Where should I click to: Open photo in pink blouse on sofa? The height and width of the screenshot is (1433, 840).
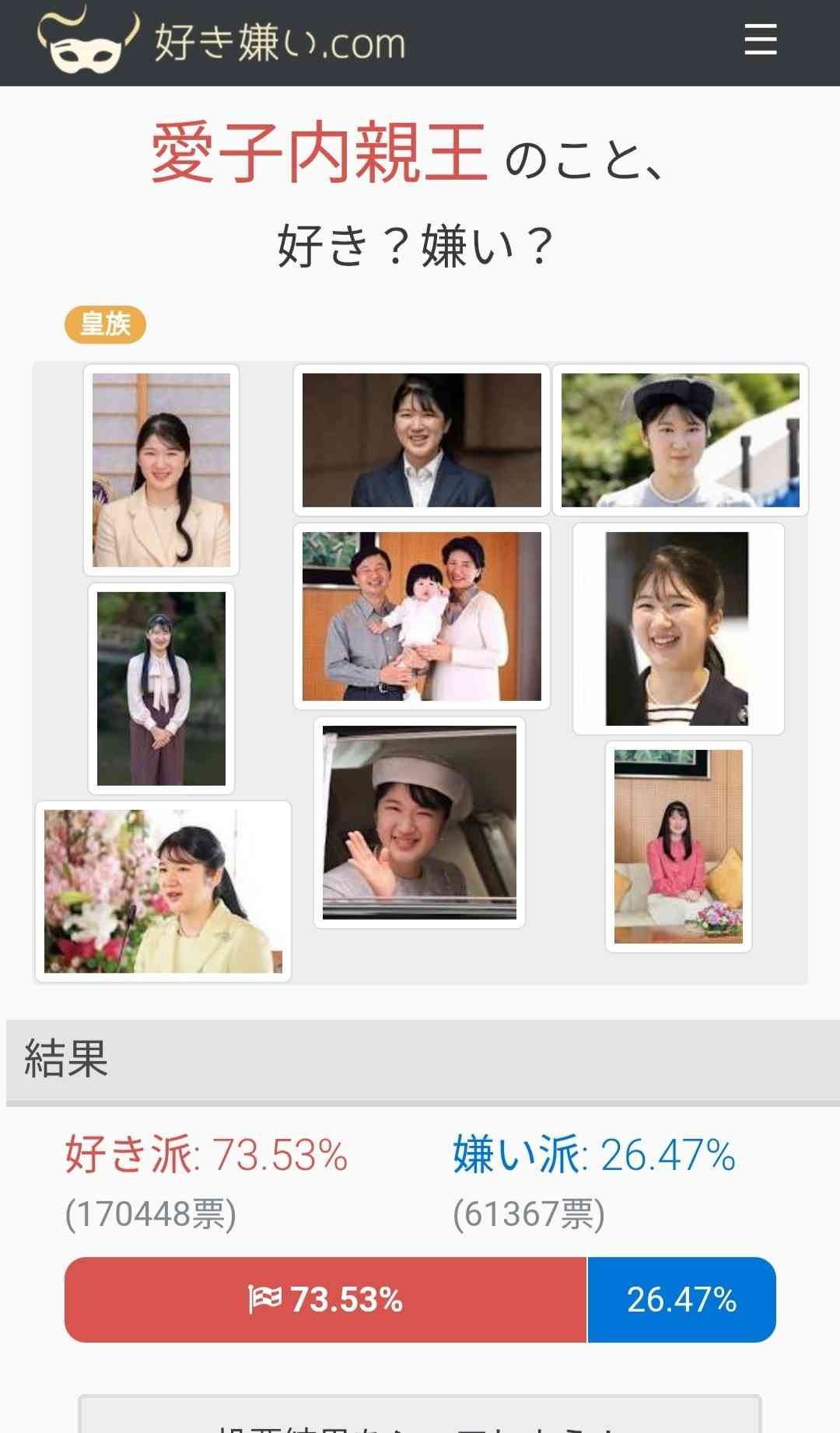click(x=678, y=846)
